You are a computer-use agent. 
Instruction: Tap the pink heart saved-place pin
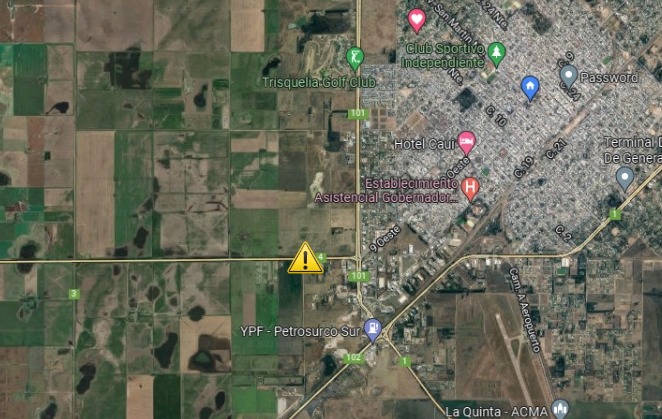[x=417, y=18]
